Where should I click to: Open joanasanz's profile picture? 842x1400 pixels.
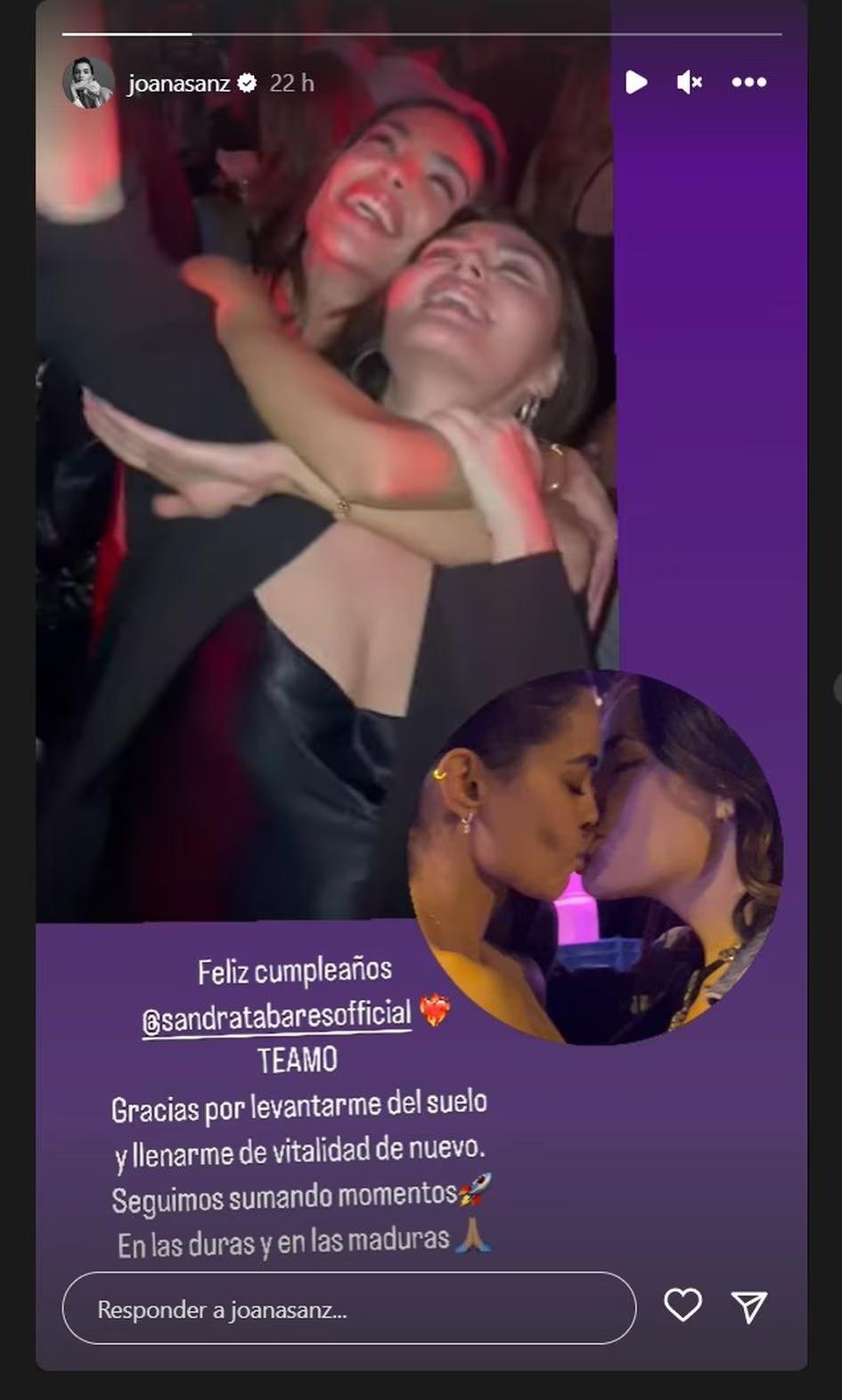pos(88,83)
